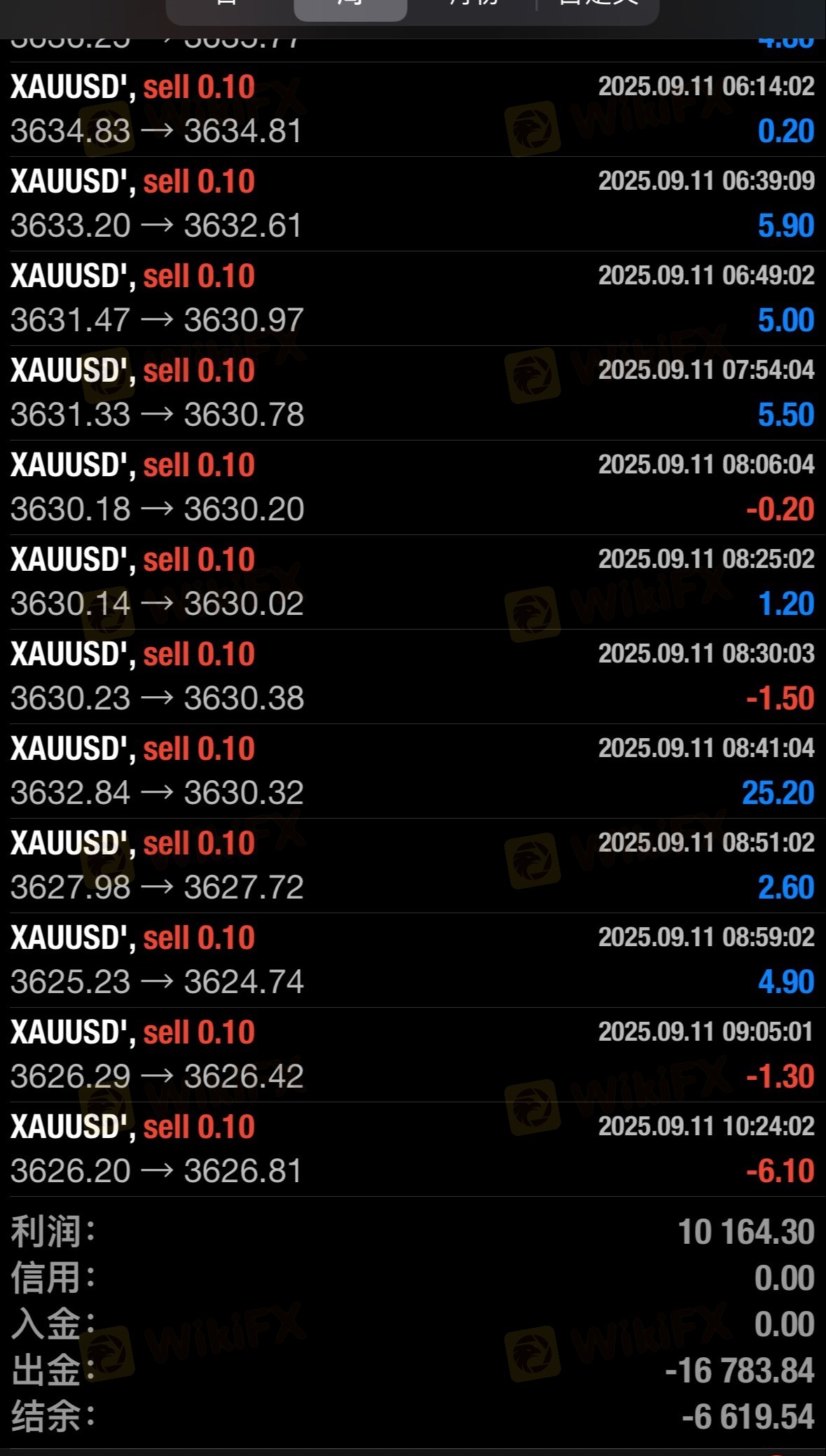Viewport: 826px width, 1456px height.
Task: View the trade closed at 08:51:02
Action: (x=413, y=866)
